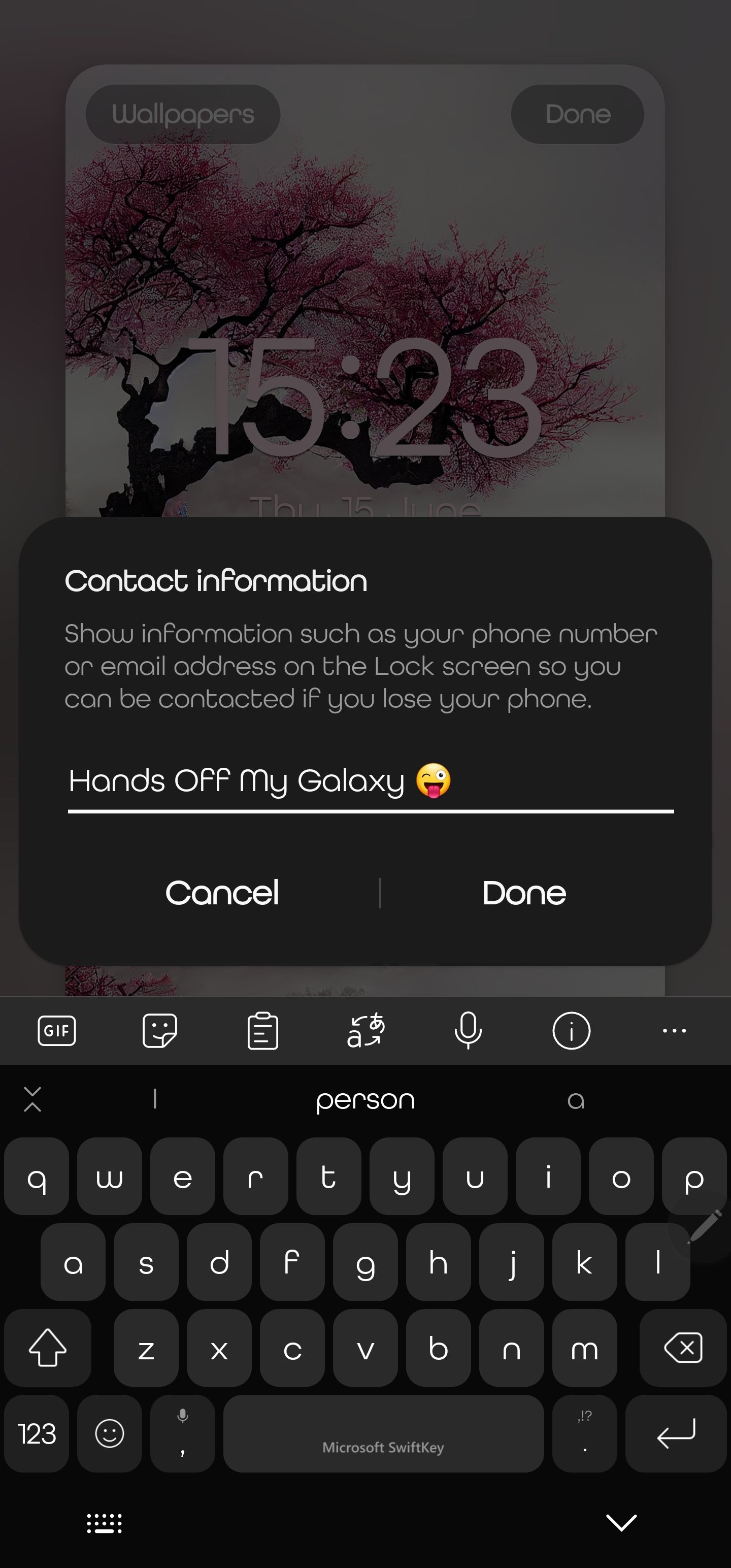This screenshot has width=731, height=1568.
Task: Open the sticker panel
Action: 159,1030
